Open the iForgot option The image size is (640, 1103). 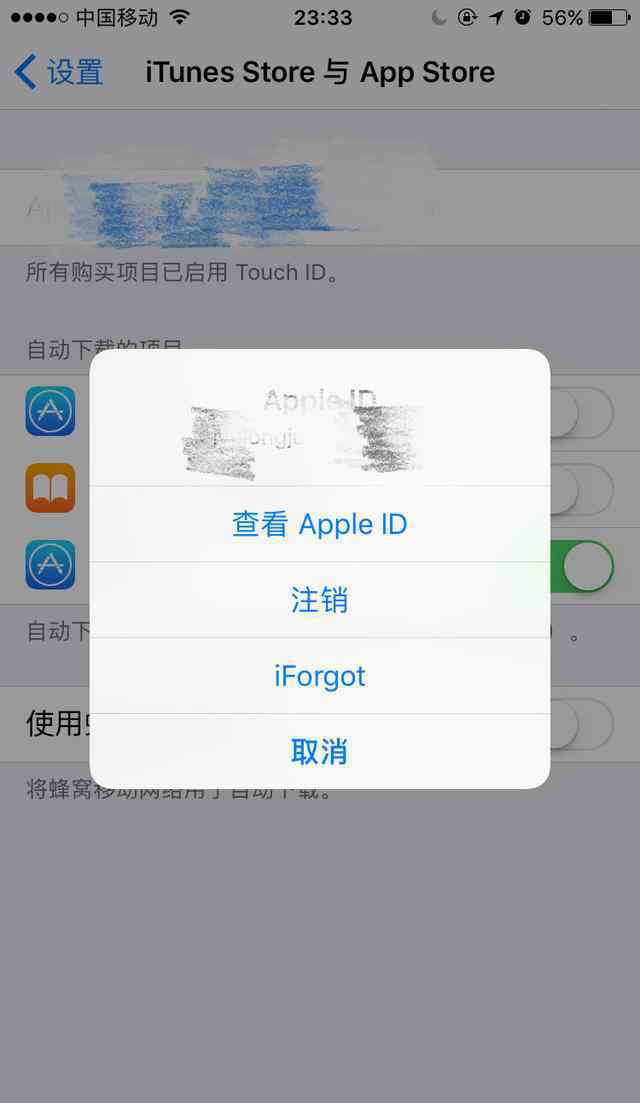point(319,676)
